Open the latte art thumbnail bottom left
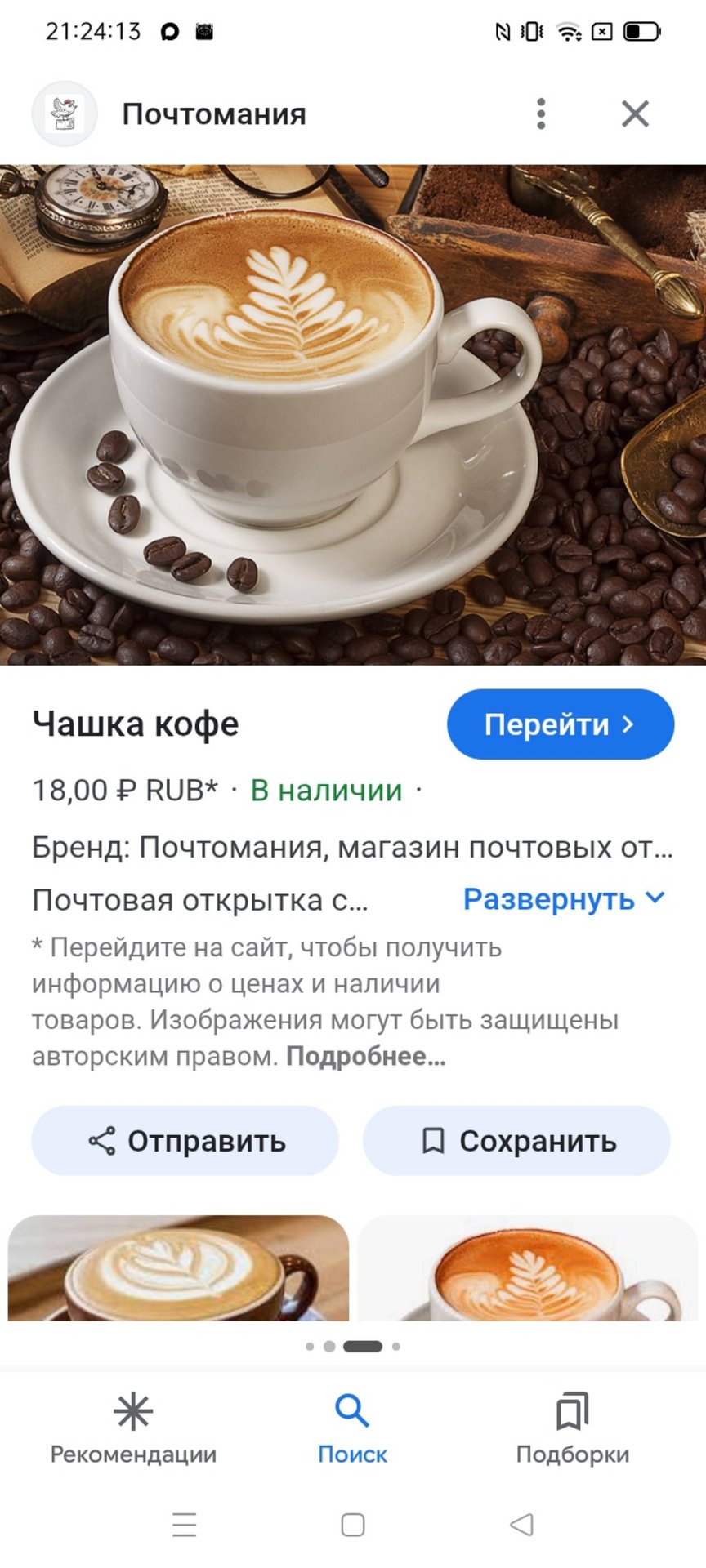Image resolution: width=706 pixels, height=1568 pixels. click(x=176, y=1274)
